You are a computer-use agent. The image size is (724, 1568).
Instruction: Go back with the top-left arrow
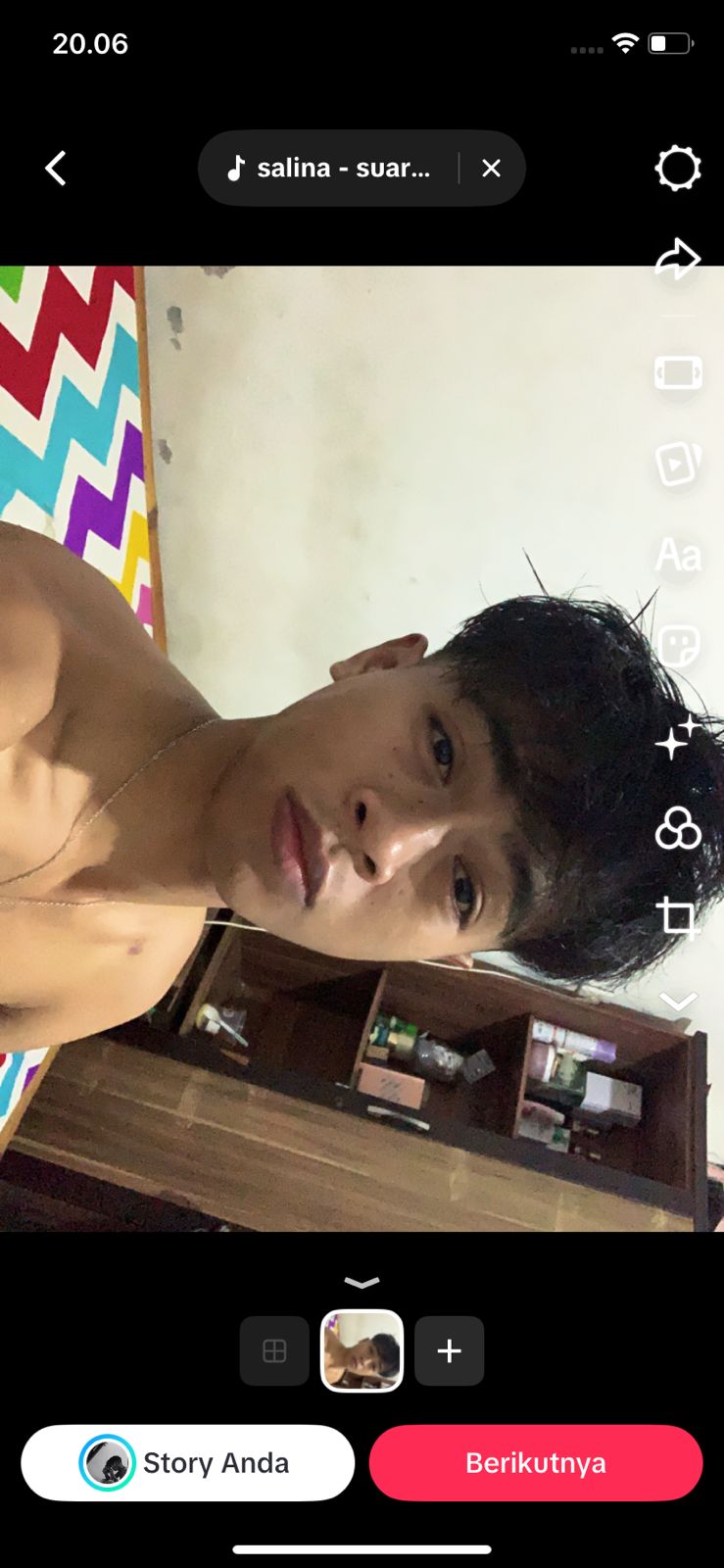(56, 169)
